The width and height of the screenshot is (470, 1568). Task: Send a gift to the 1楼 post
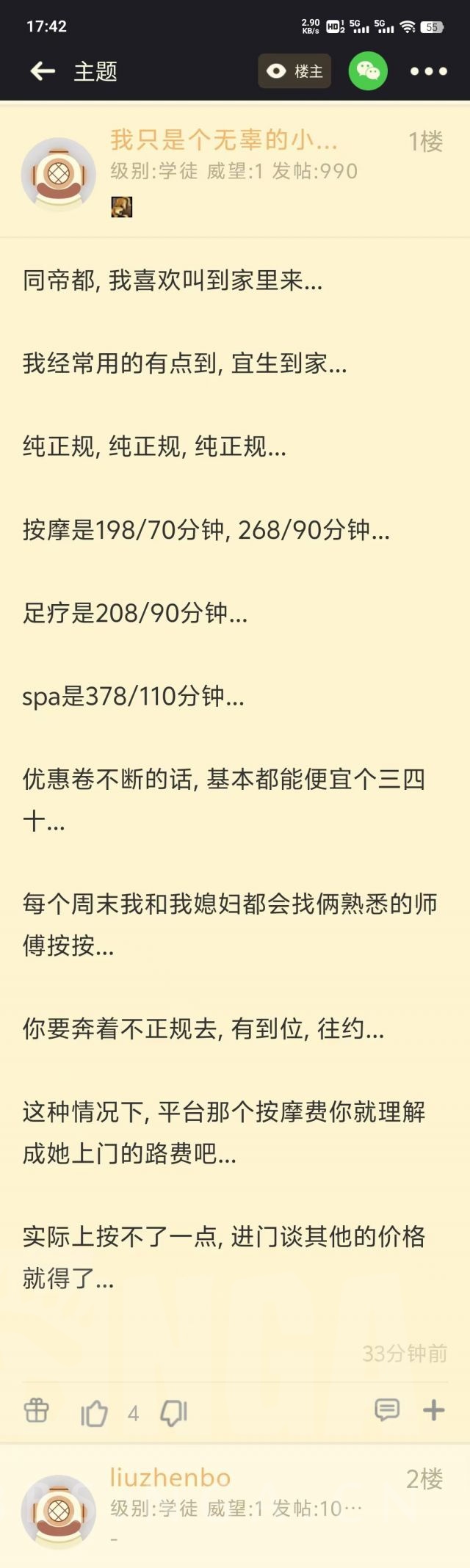pyautogui.click(x=37, y=1411)
